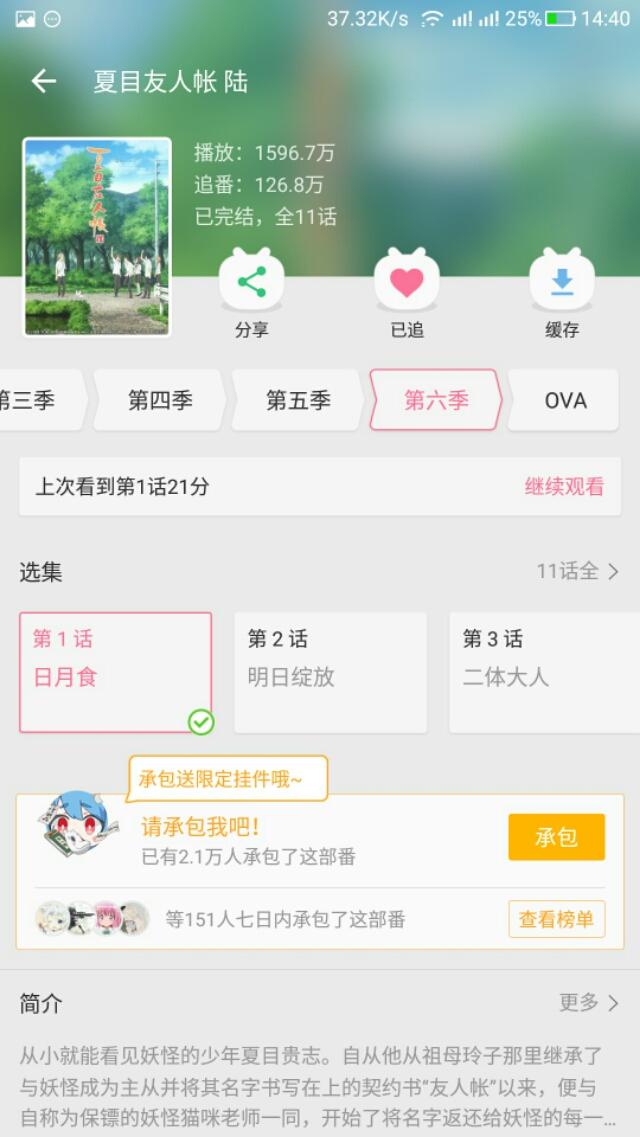Play episode 第1话 日月食
The width and height of the screenshot is (640, 1137).
click(x=115, y=672)
